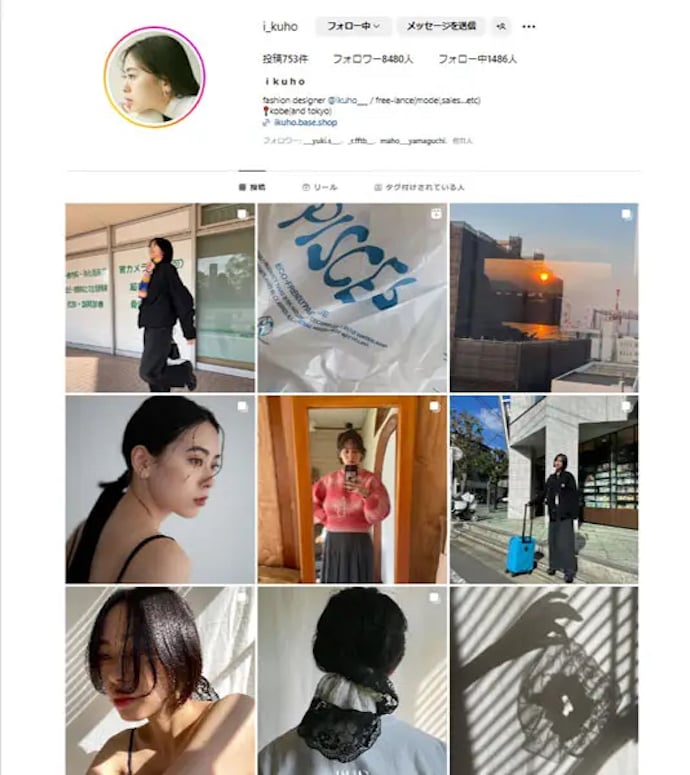Open the pink sweater mirror selfie post

pyautogui.click(x=352, y=489)
